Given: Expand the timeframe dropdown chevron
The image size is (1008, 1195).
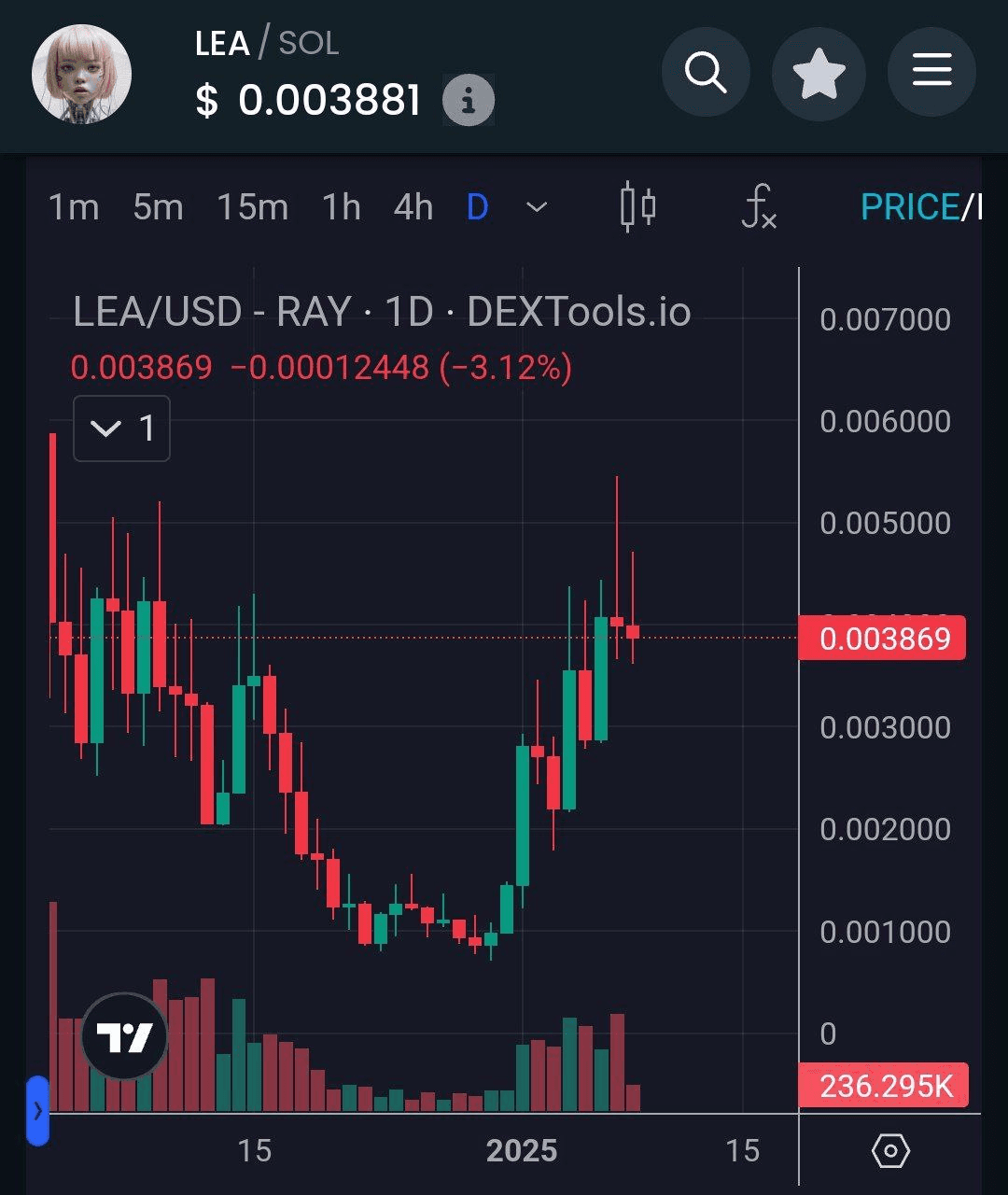Looking at the screenshot, I should [537, 207].
